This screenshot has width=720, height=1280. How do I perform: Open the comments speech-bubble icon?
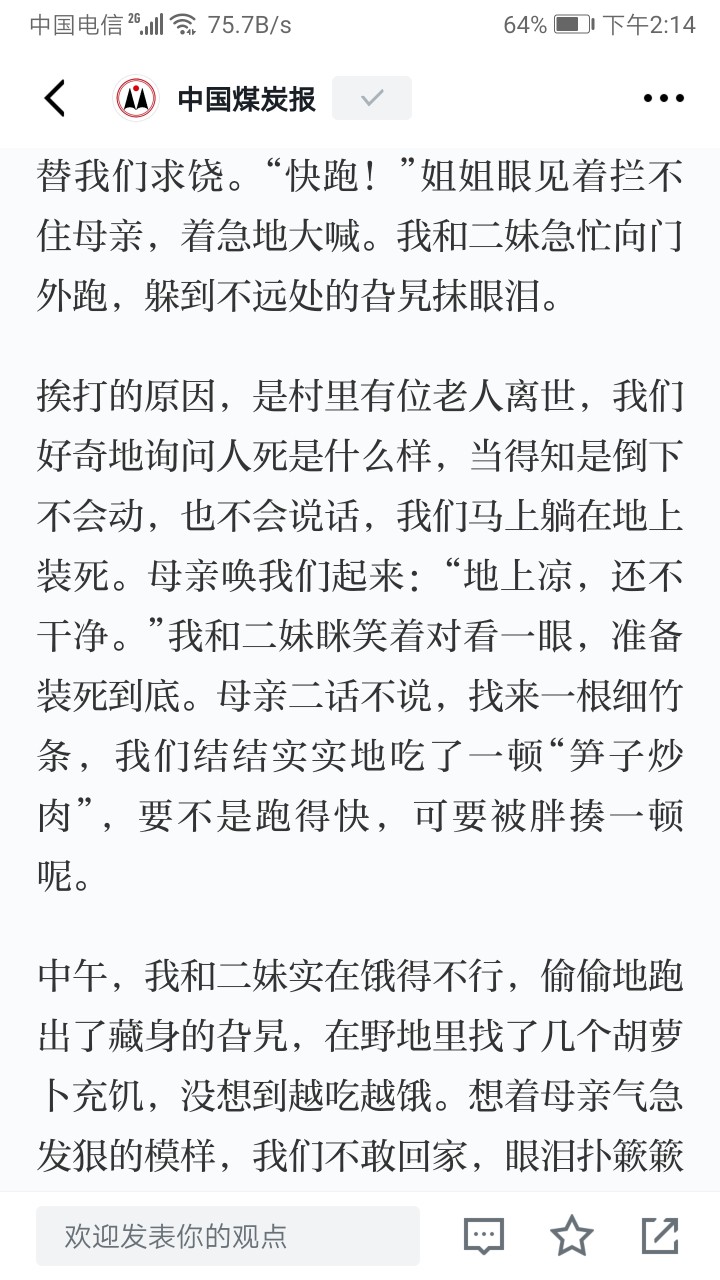click(x=484, y=1236)
